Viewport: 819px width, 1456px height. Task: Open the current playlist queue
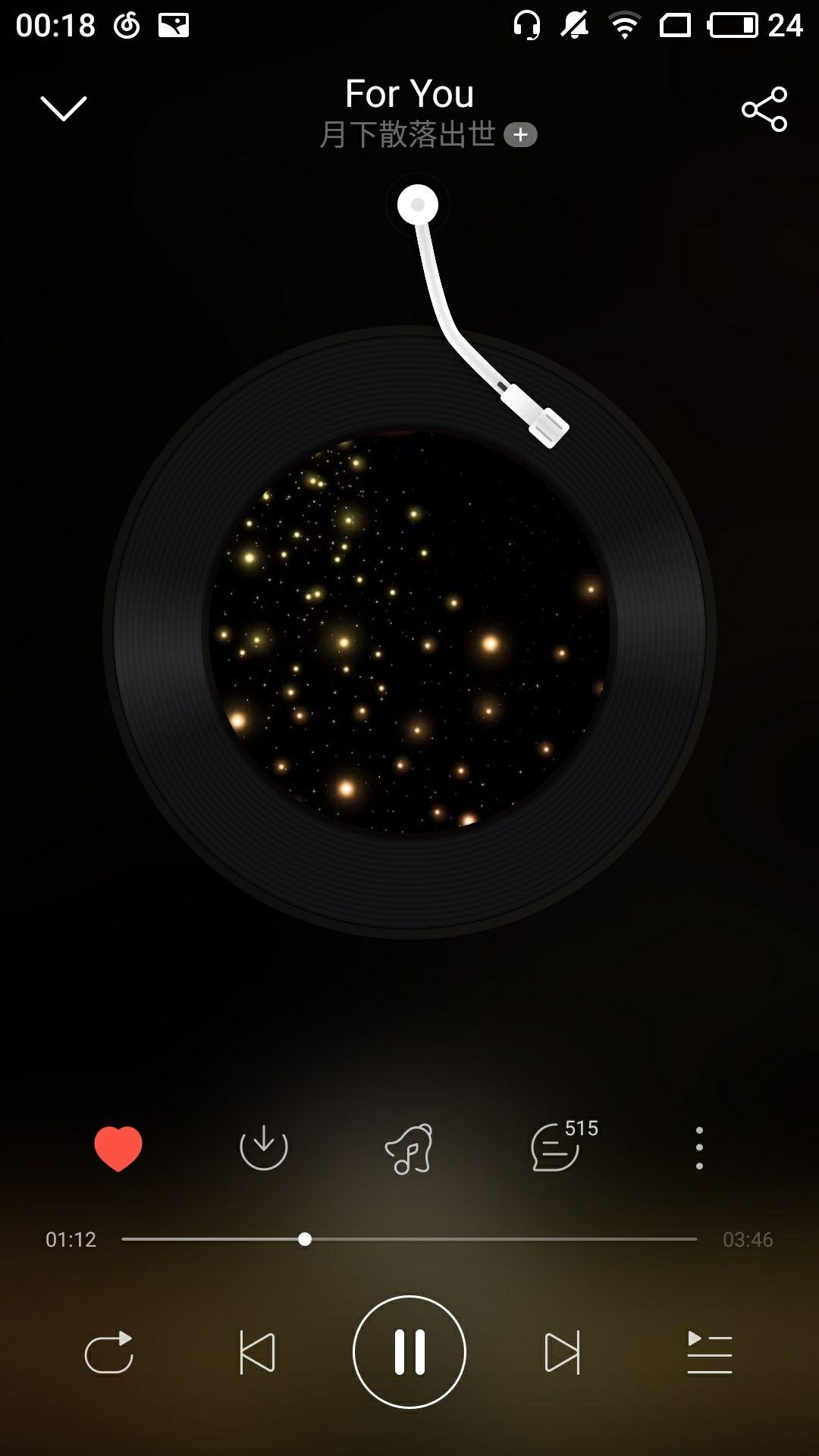pos(710,1352)
